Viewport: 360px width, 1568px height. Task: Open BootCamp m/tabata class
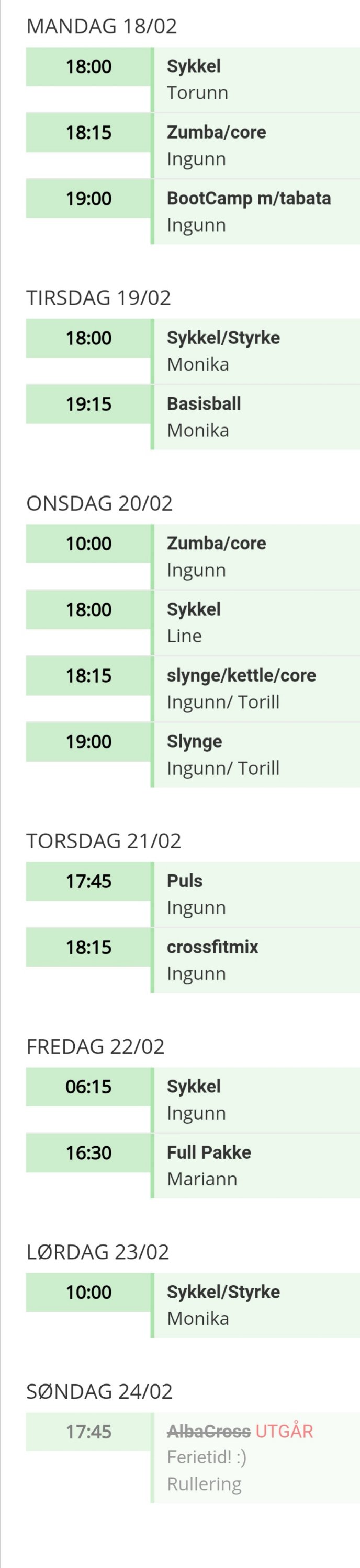(256, 211)
